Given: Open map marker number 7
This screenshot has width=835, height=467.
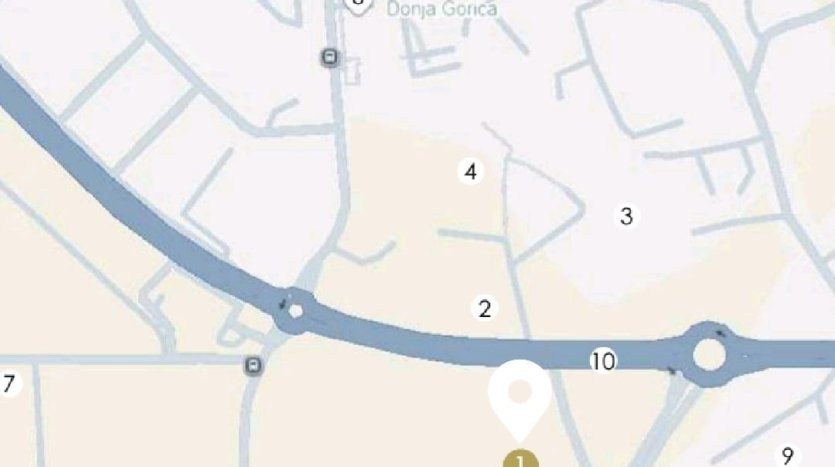Looking at the screenshot, I should (x=9, y=383).
